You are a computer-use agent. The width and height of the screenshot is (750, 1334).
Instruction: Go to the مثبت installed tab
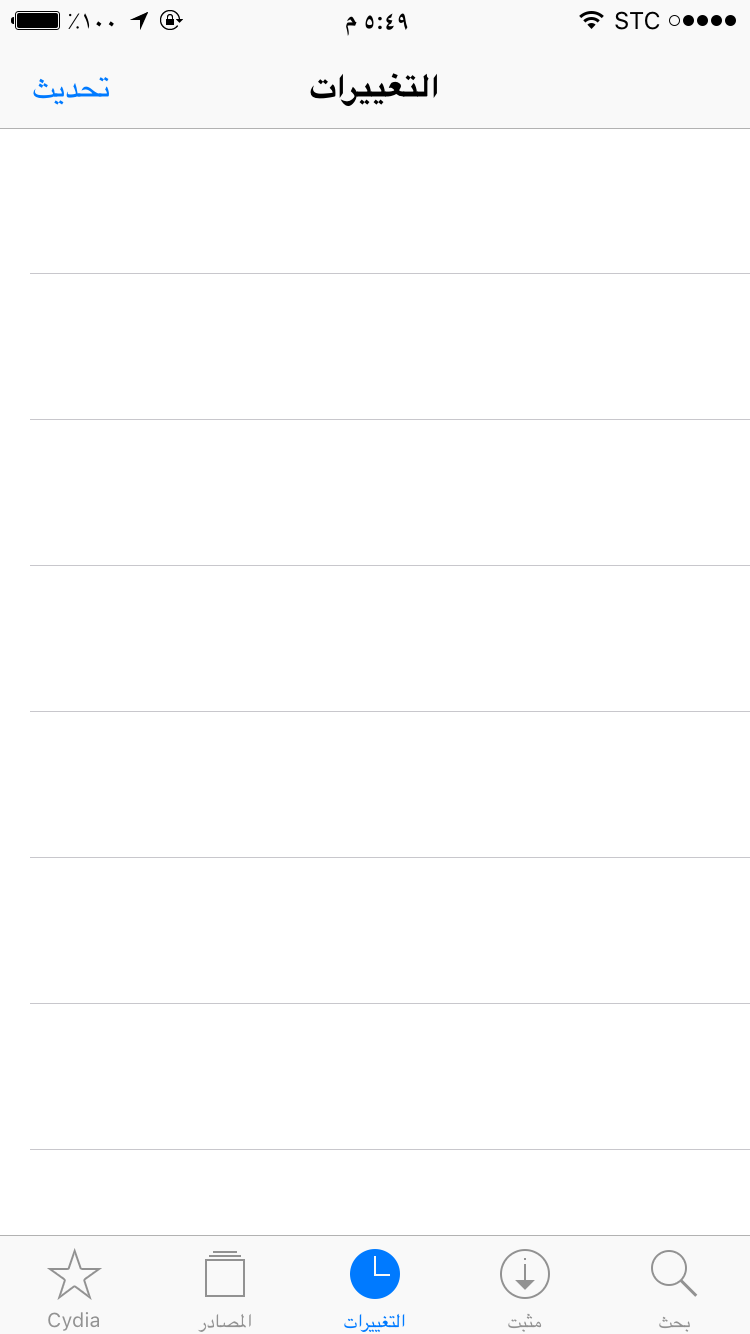point(525,1287)
